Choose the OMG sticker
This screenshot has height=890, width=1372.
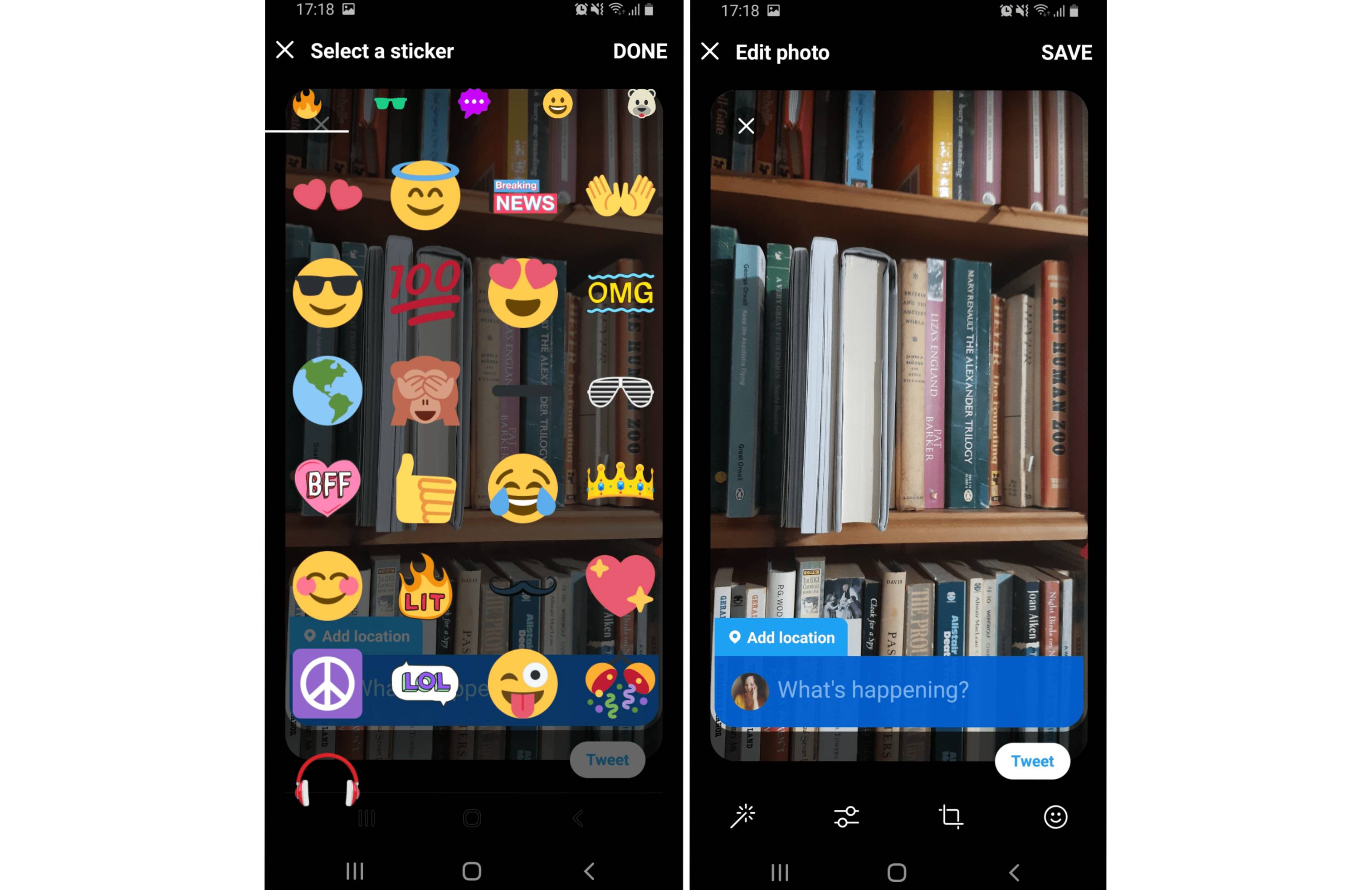click(620, 293)
